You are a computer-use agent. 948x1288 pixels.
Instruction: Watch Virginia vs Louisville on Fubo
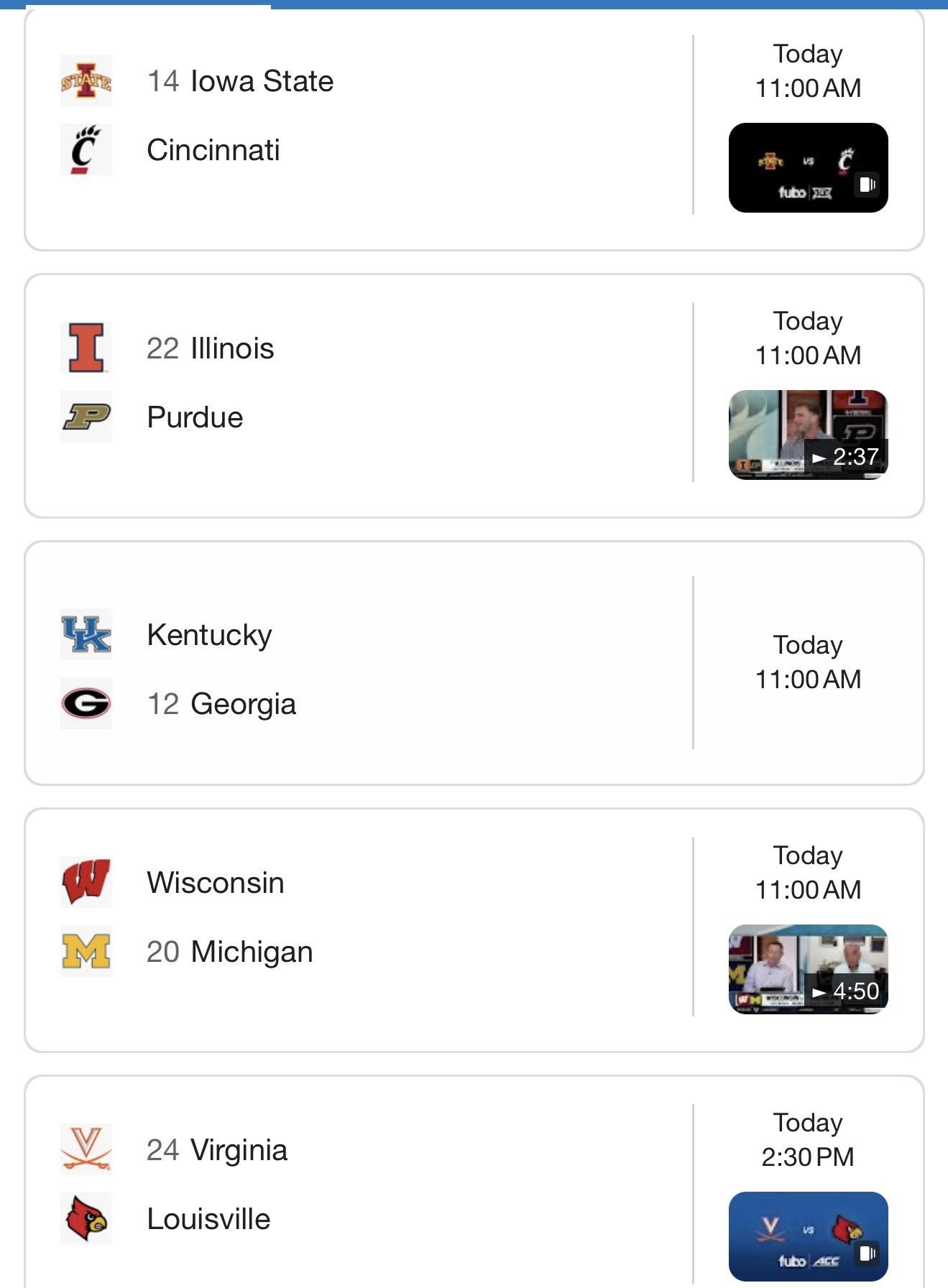click(x=808, y=1236)
